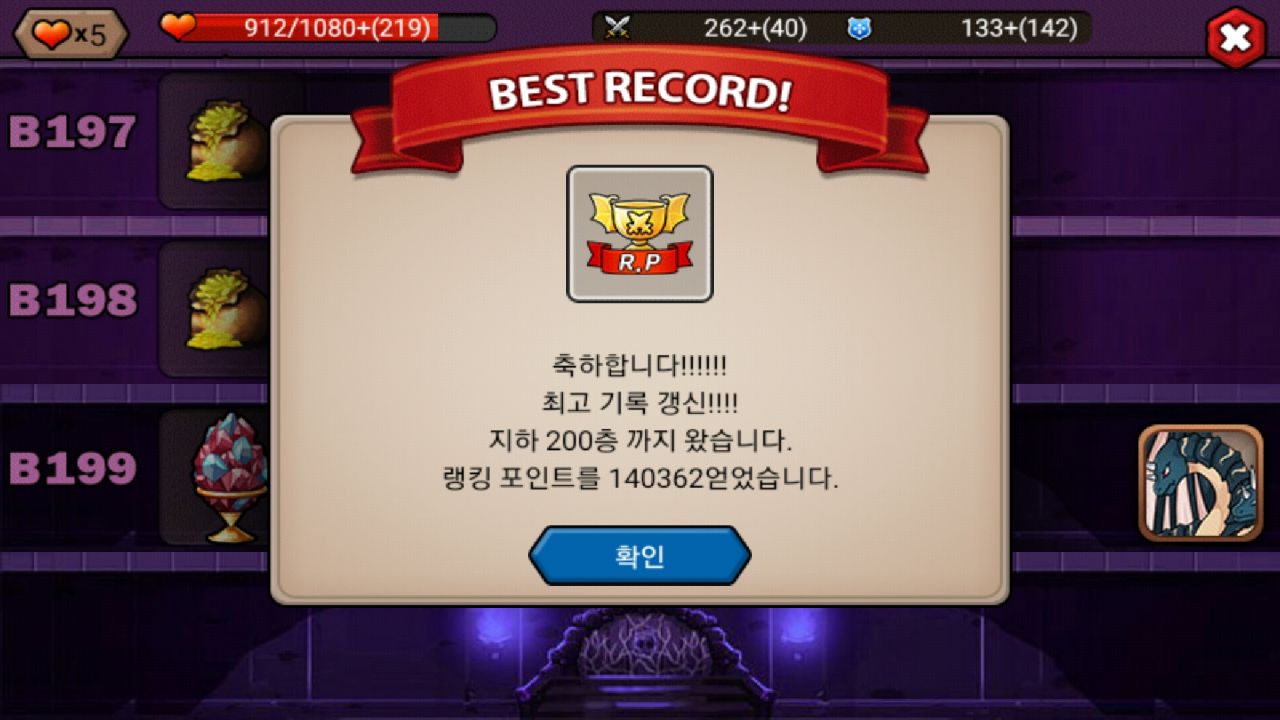Close the dungeon screen with red X
Screen dimensions: 1280x720
click(x=1236, y=38)
